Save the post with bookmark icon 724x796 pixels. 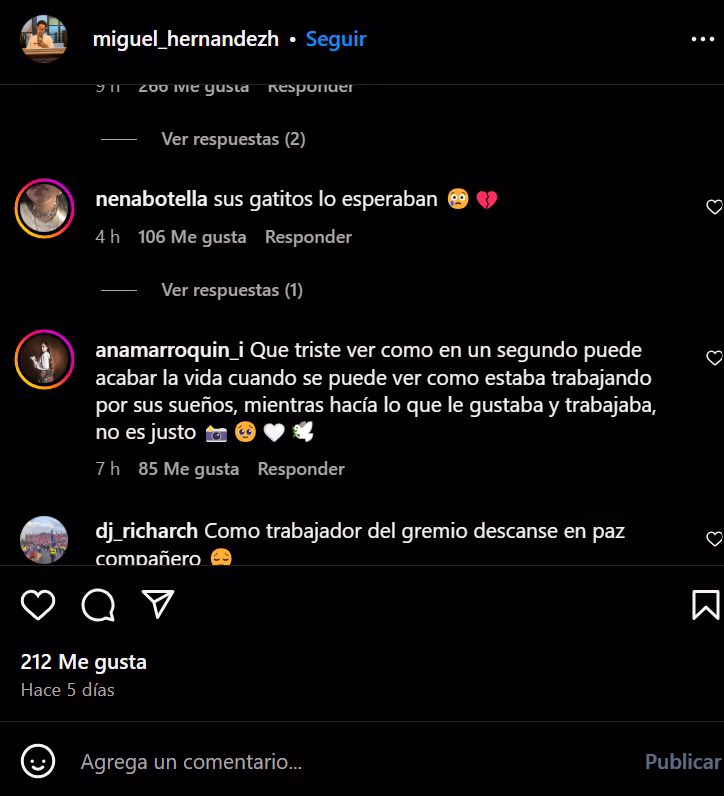point(705,604)
